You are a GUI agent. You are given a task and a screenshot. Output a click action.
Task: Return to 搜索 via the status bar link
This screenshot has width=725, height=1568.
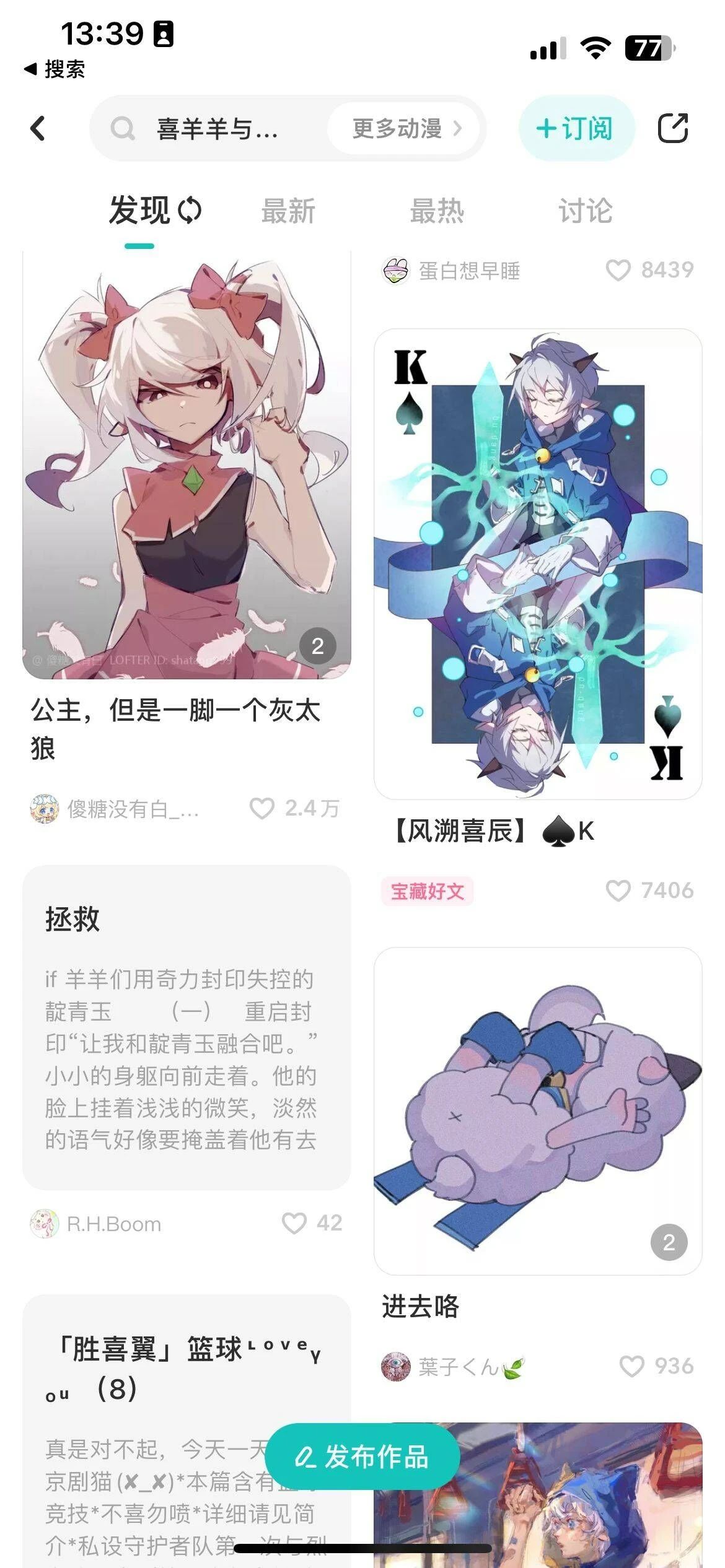tap(55, 69)
